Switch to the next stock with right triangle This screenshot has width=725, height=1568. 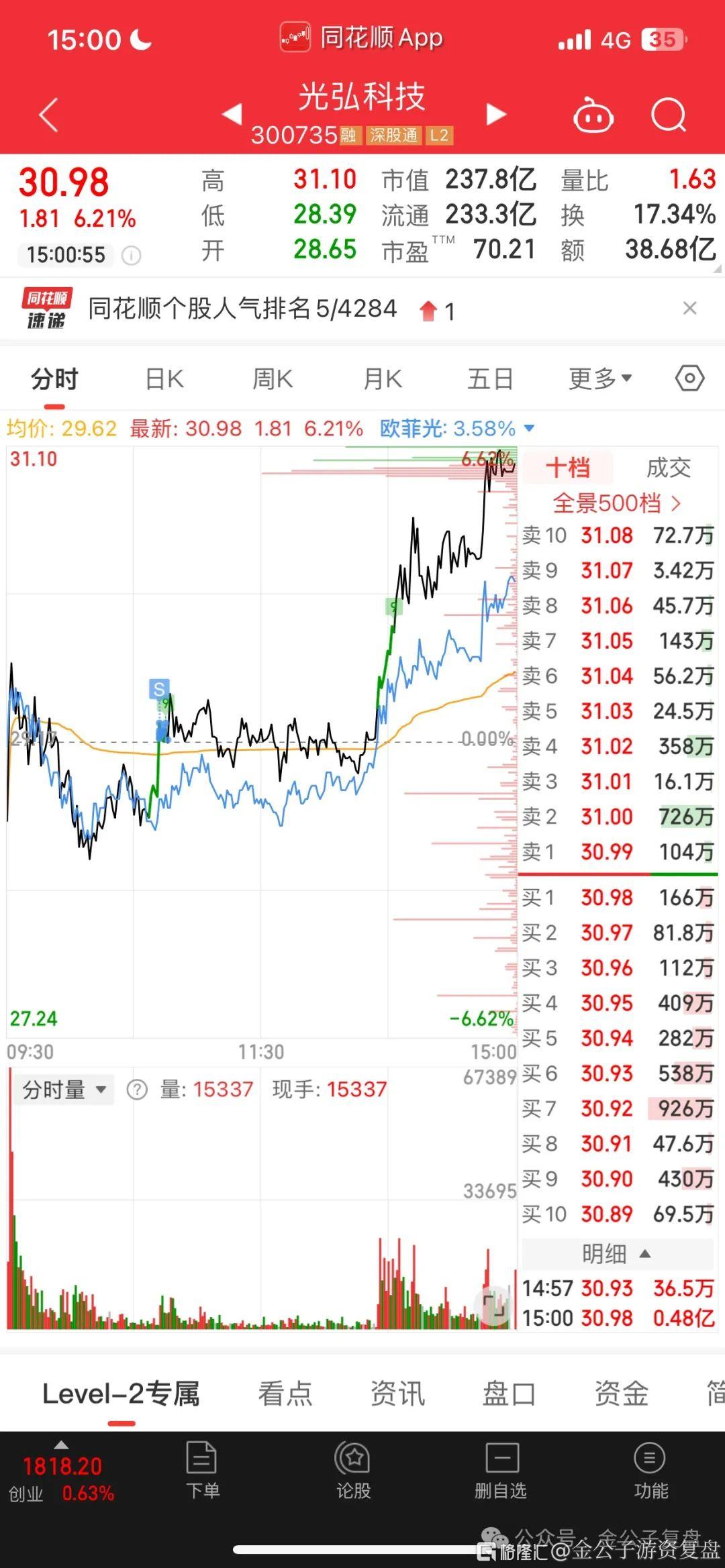pyautogui.click(x=496, y=114)
